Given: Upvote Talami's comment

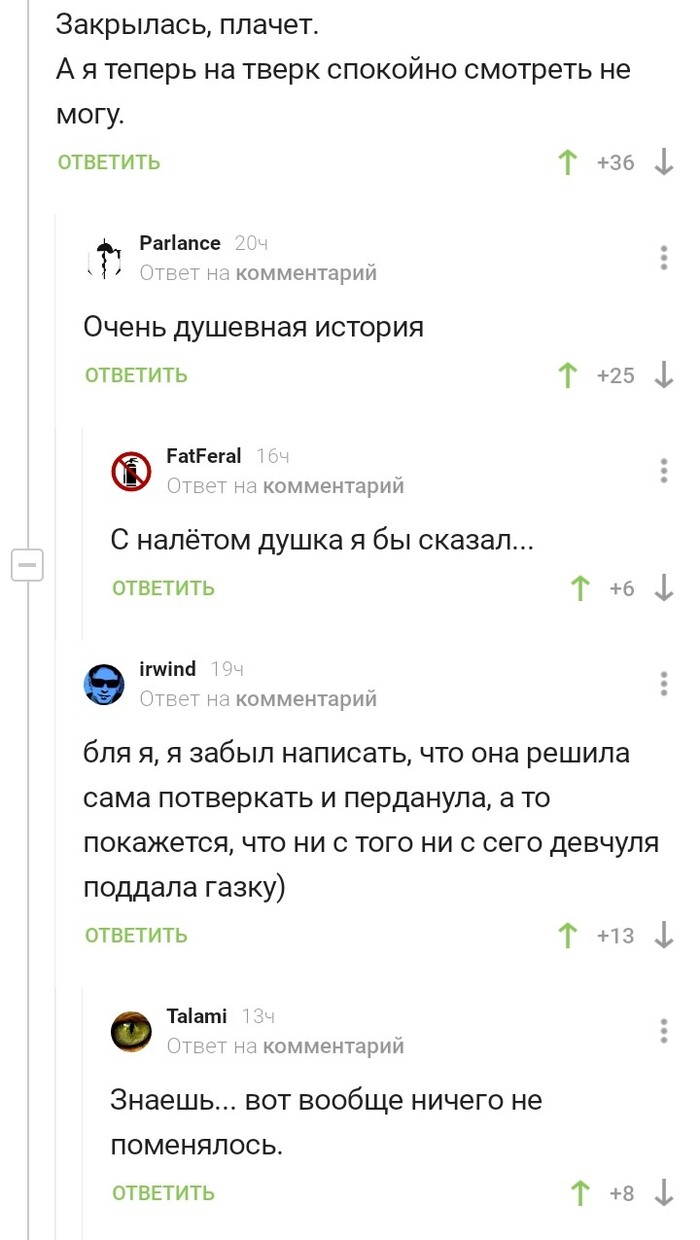Looking at the screenshot, I should pos(580,1193).
